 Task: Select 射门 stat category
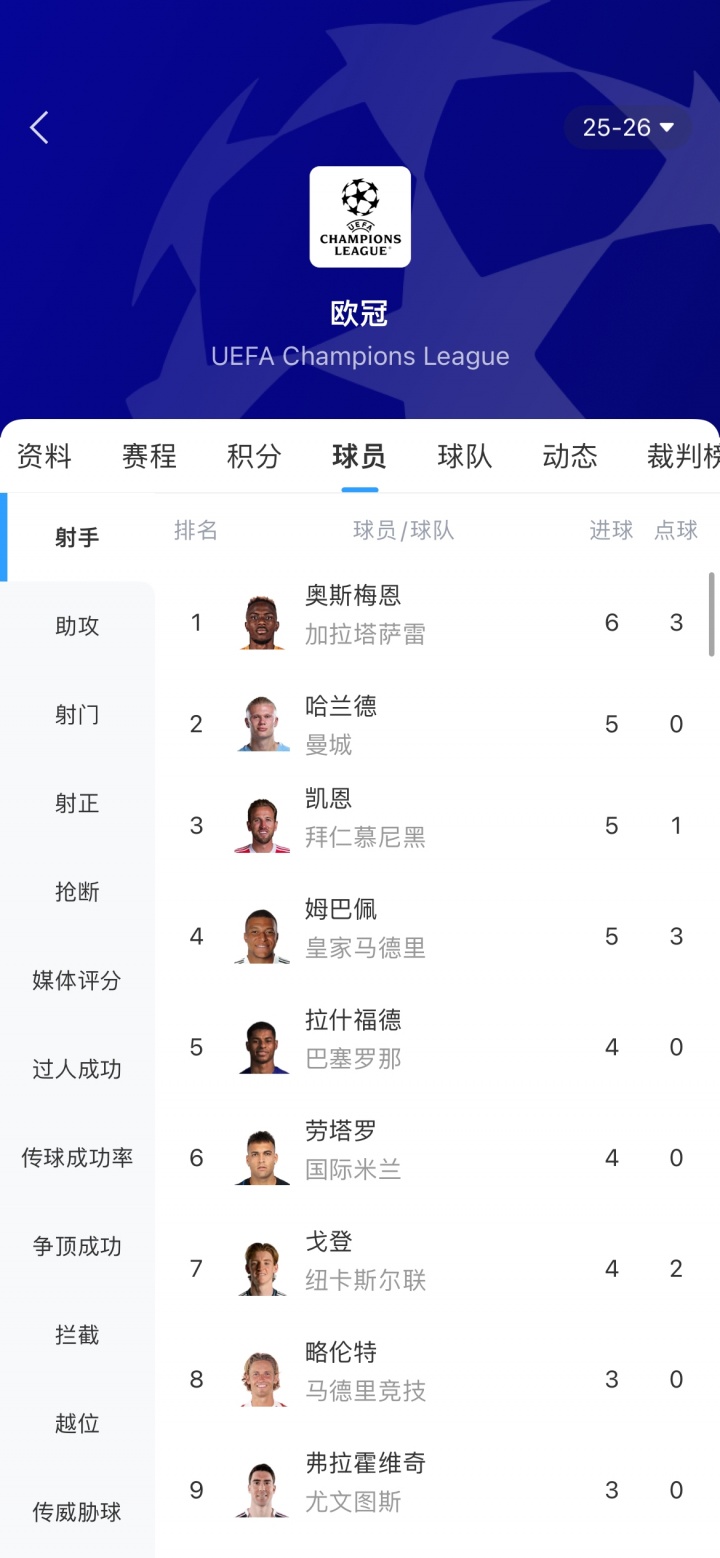[77, 715]
